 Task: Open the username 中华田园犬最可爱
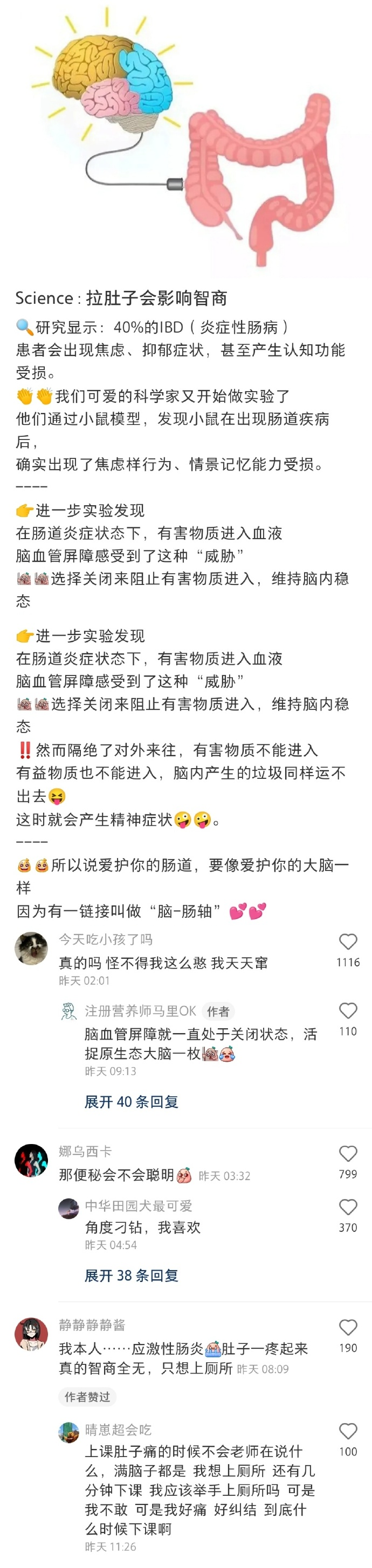(138, 1206)
